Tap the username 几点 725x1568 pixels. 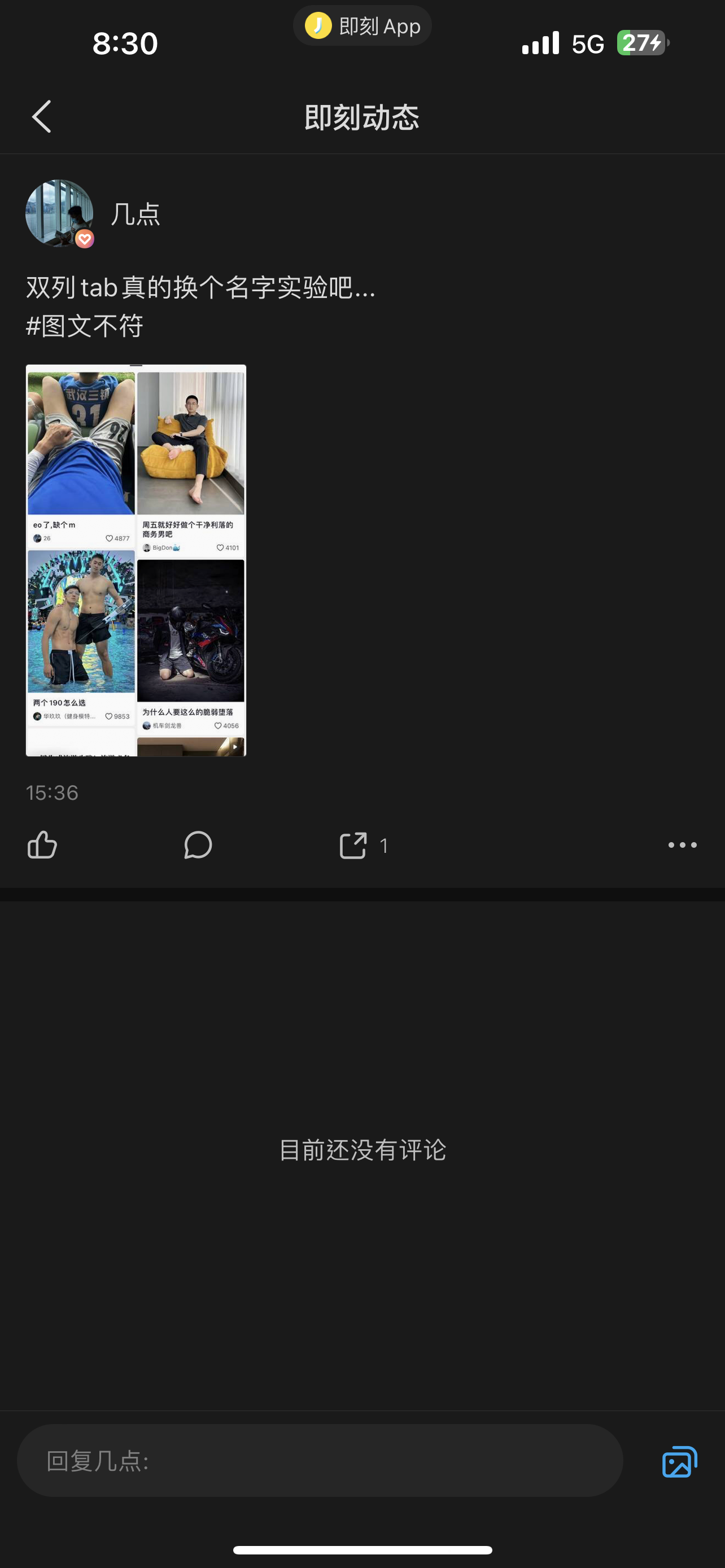(x=135, y=214)
